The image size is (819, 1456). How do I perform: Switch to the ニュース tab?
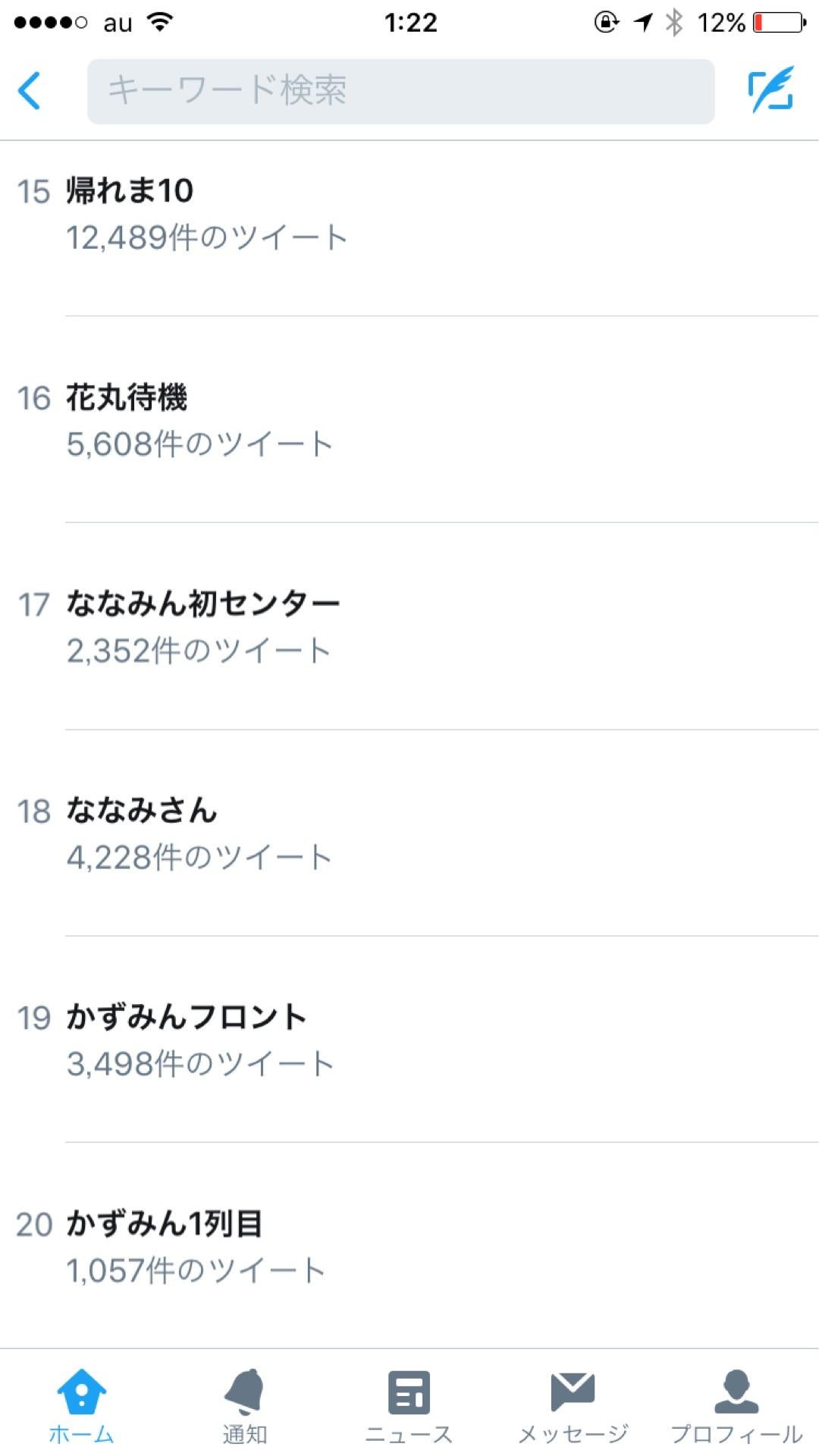409,1404
